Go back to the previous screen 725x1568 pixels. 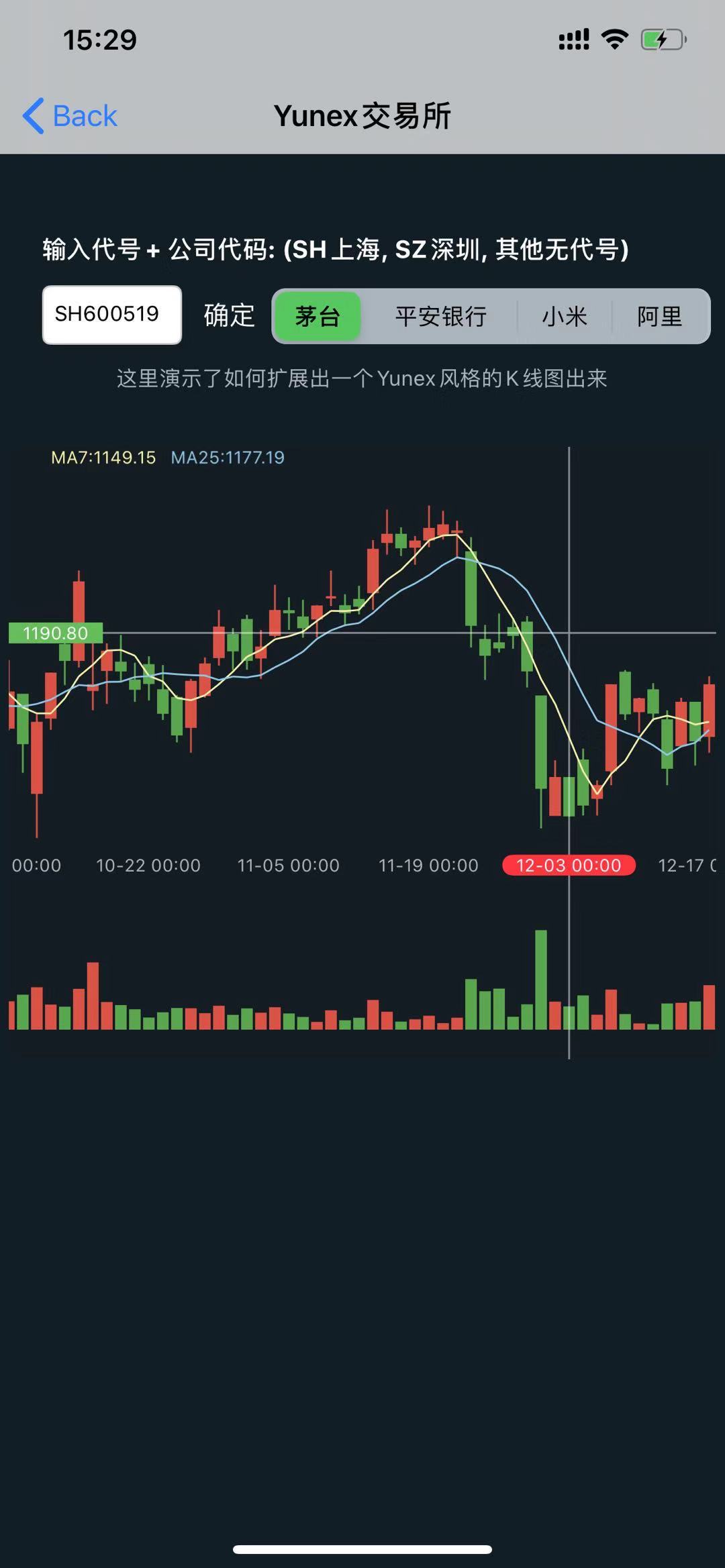pyautogui.click(x=70, y=116)
